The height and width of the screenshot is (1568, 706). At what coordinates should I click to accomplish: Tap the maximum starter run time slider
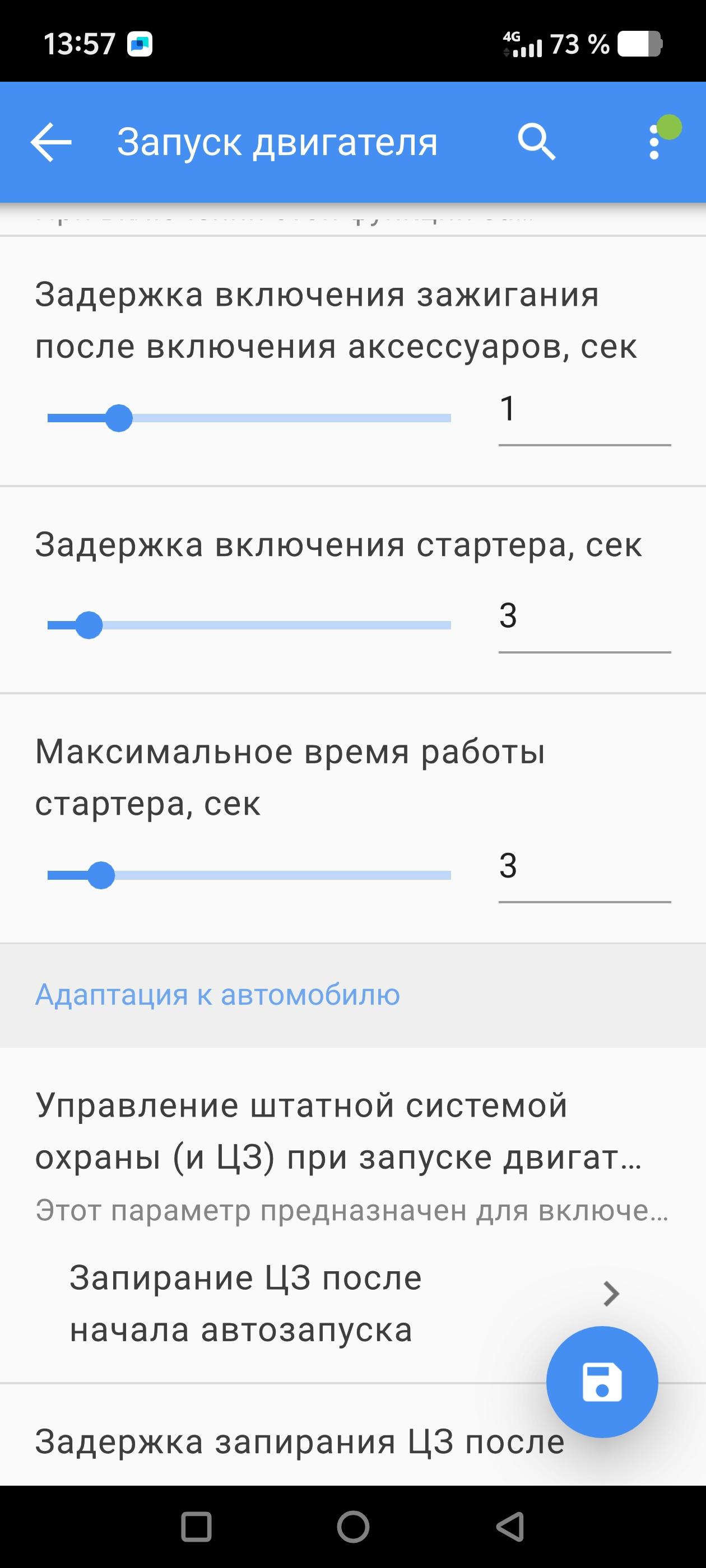coord(250,875)
